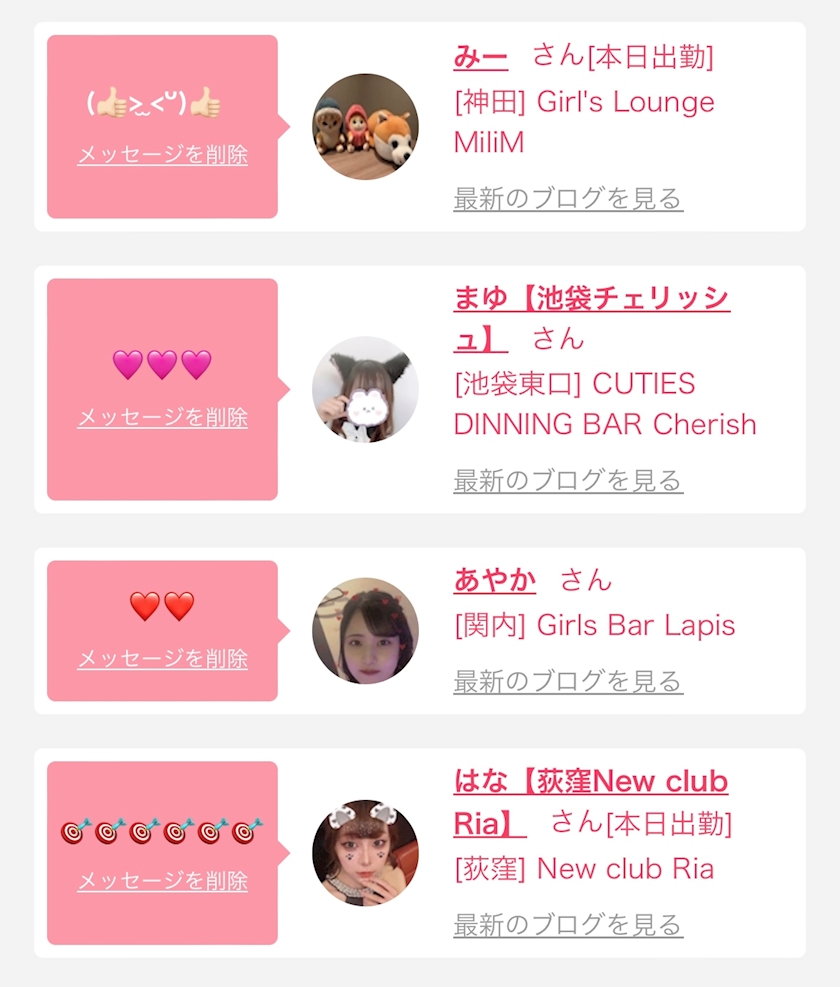The image size is (840, 987).
Task: Open みー's profile name link
Action: pyautogui.click(x=480, y=57)
